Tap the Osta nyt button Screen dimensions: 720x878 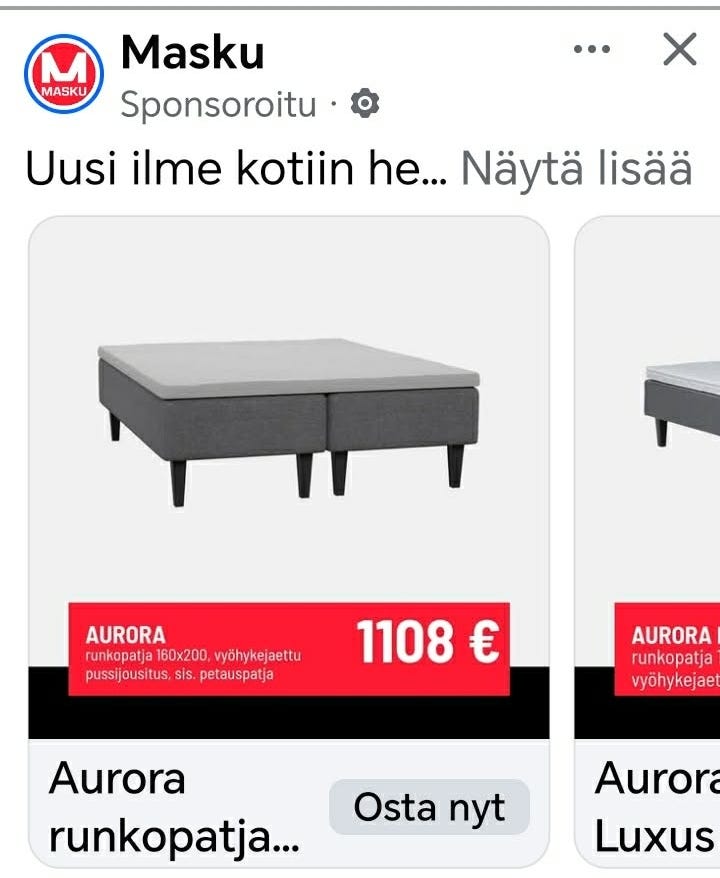[x=429, y=807]
